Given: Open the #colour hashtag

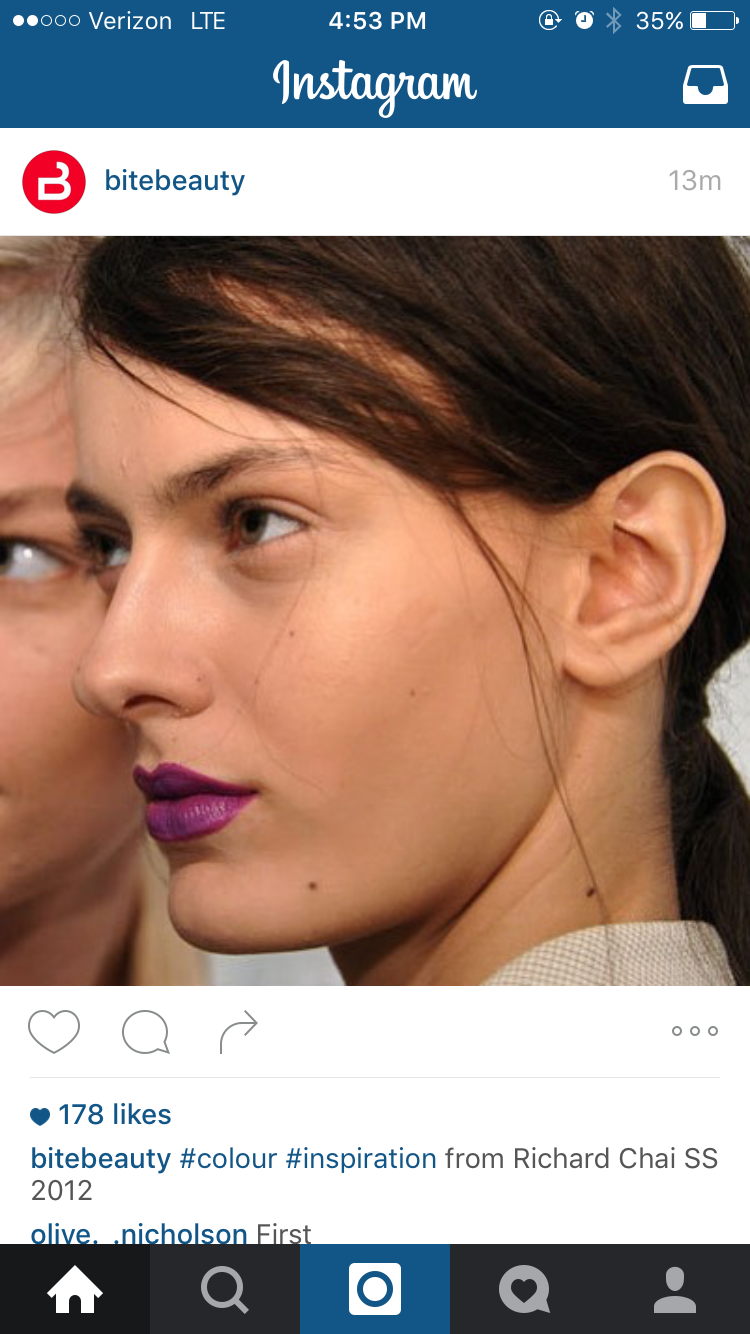Looking at the screenshot, I should tap(228, 1159).
